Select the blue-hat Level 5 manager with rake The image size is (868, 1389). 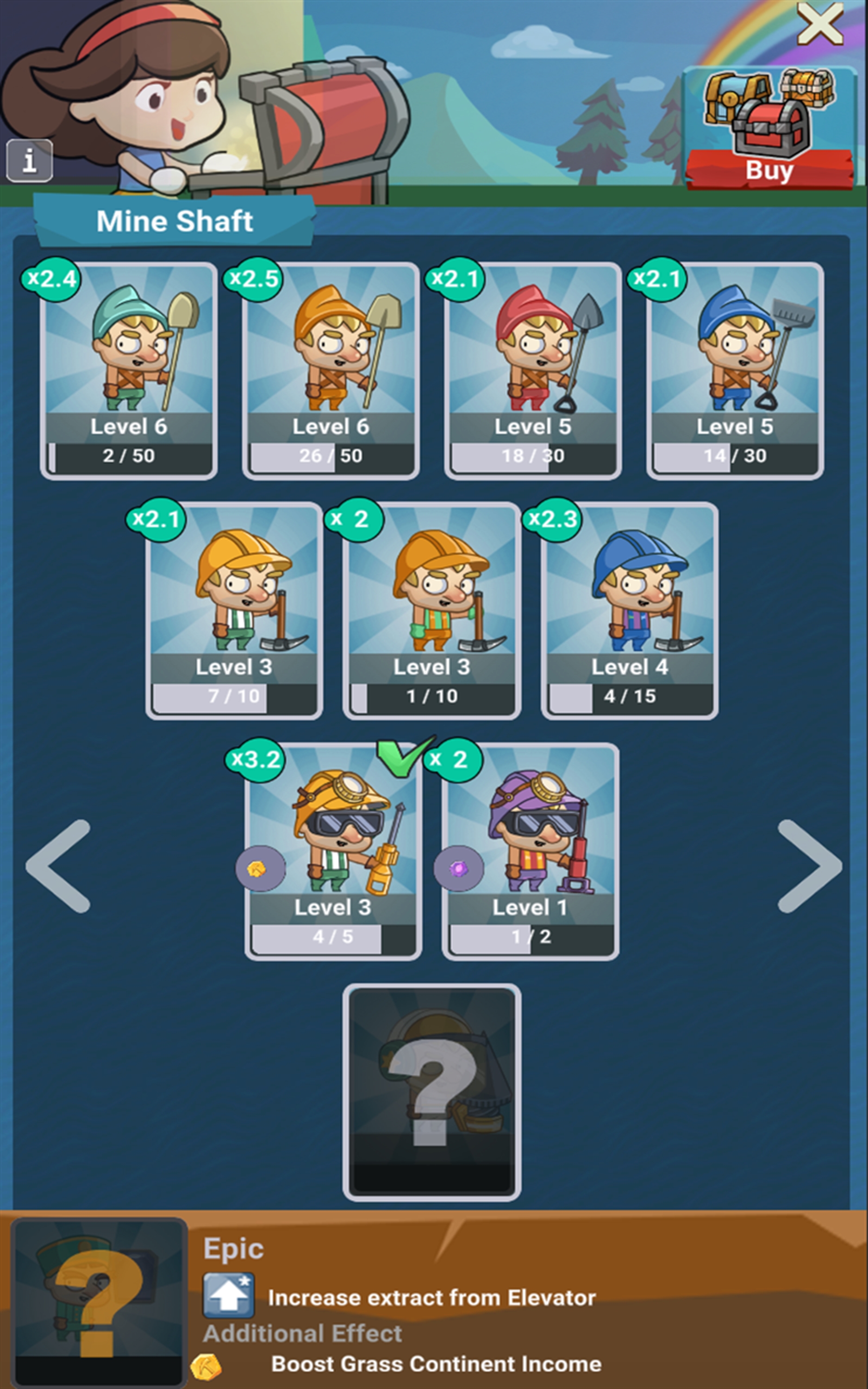pyautogui.click(x=735, y=371)
